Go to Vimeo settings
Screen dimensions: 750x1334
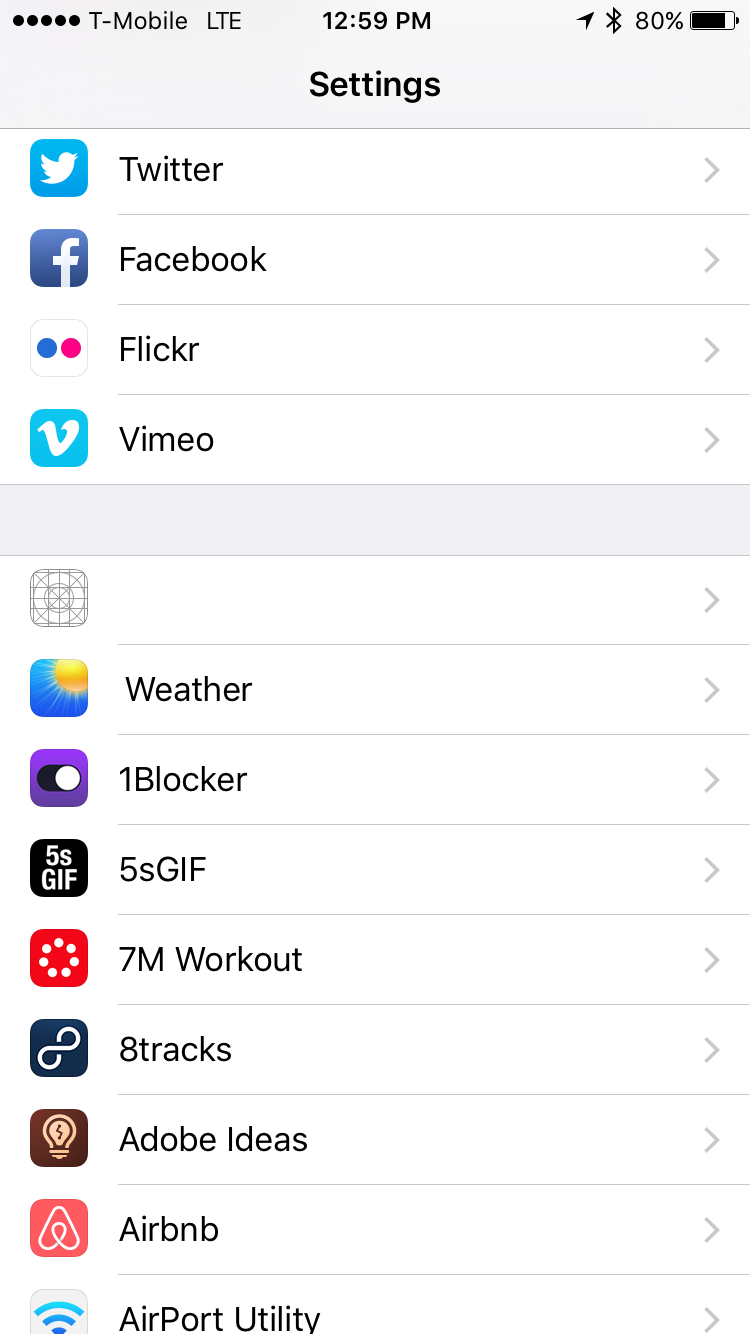click(375, 440)
